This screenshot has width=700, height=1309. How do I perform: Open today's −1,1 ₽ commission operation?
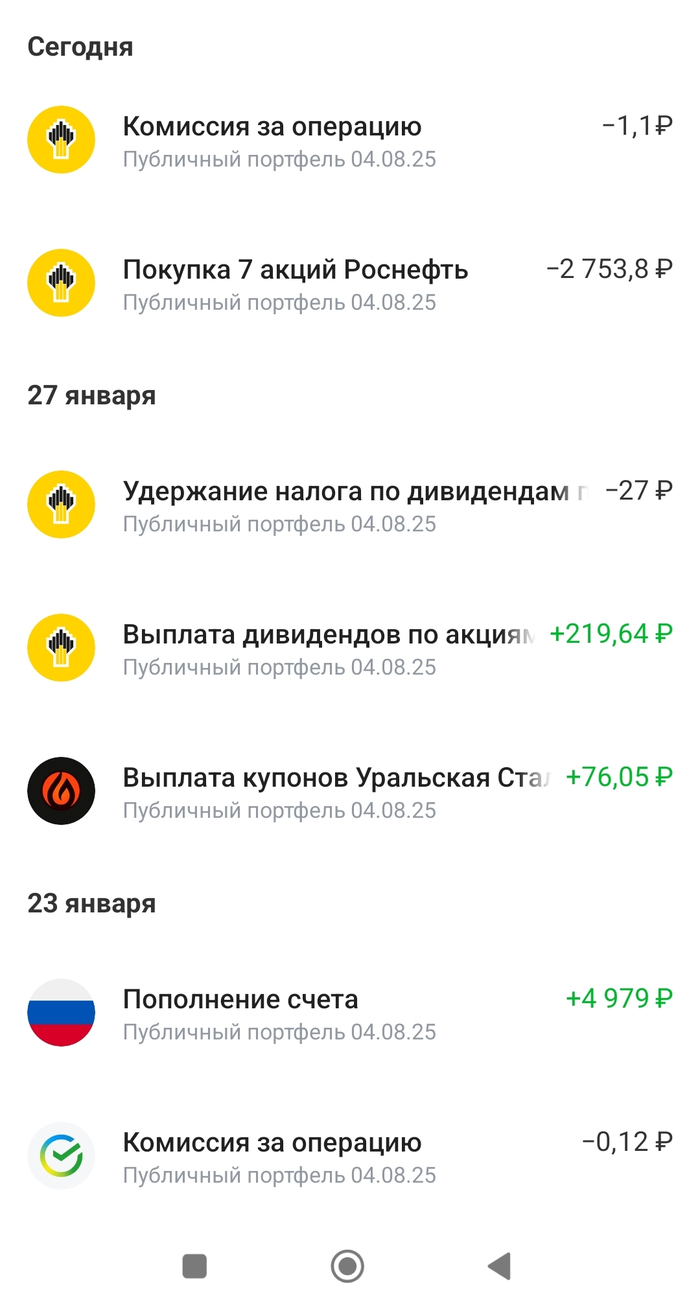(x=350, y=141)
